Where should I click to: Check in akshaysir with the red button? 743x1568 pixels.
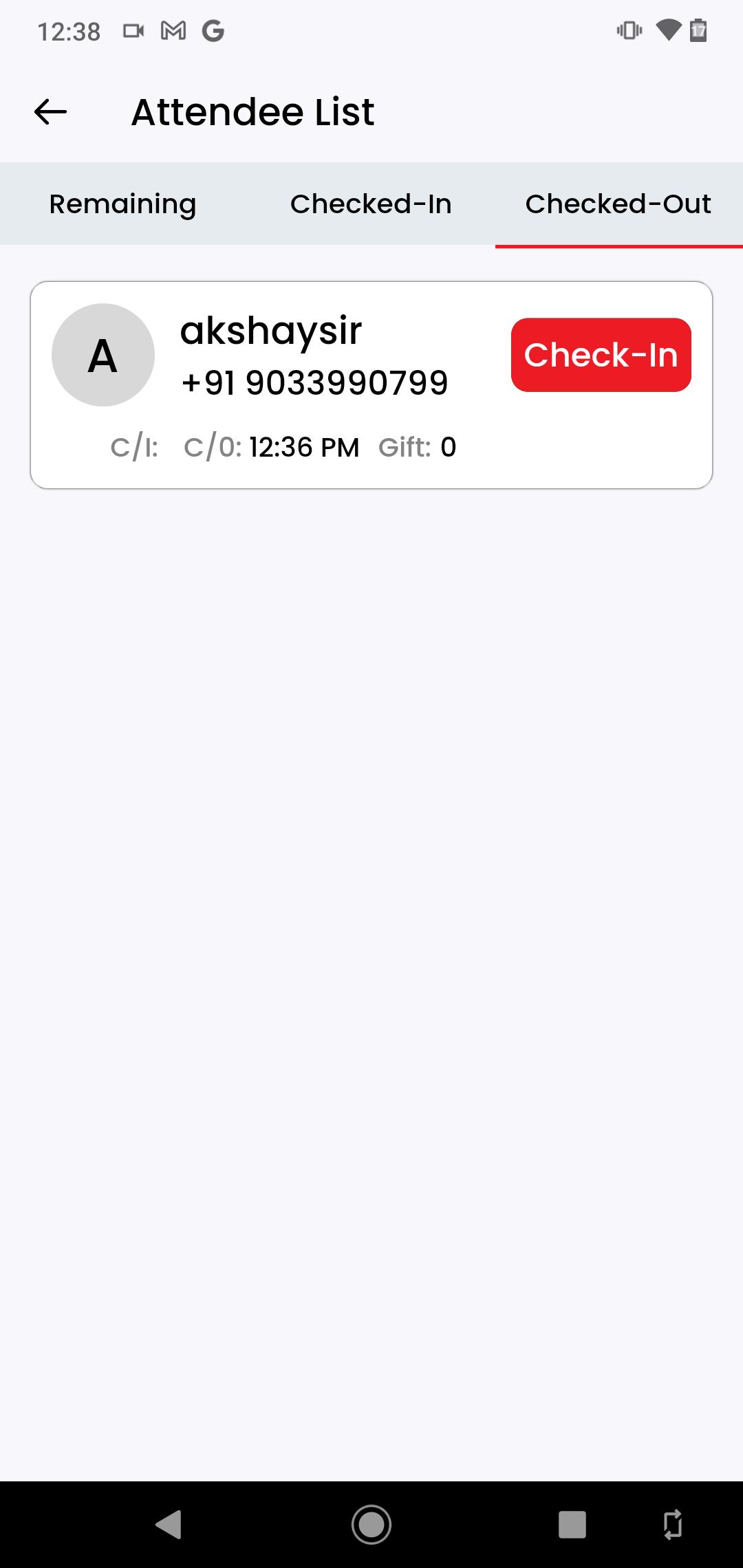(601, 355)
